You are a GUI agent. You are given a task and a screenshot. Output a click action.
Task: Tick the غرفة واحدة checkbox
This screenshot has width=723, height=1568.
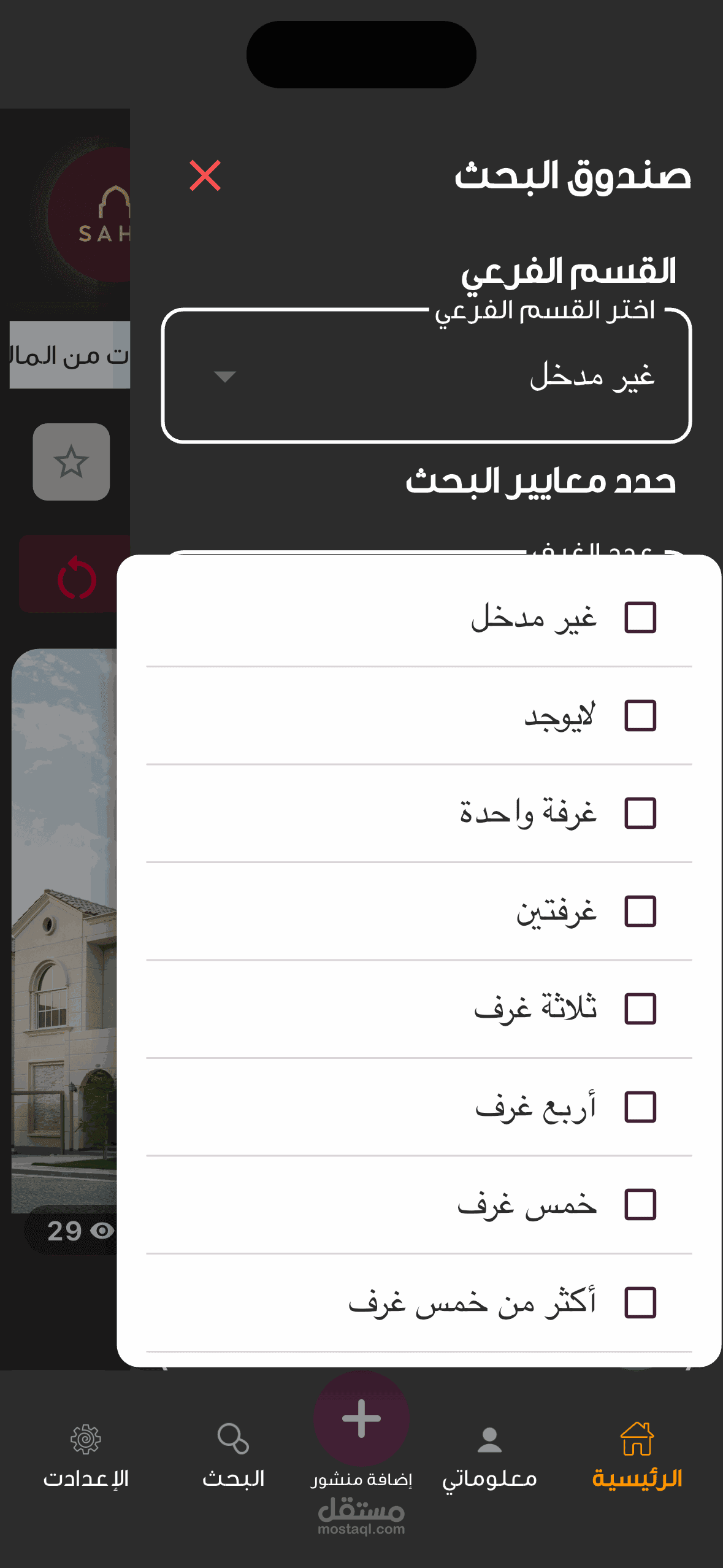(x=640, y=813)
